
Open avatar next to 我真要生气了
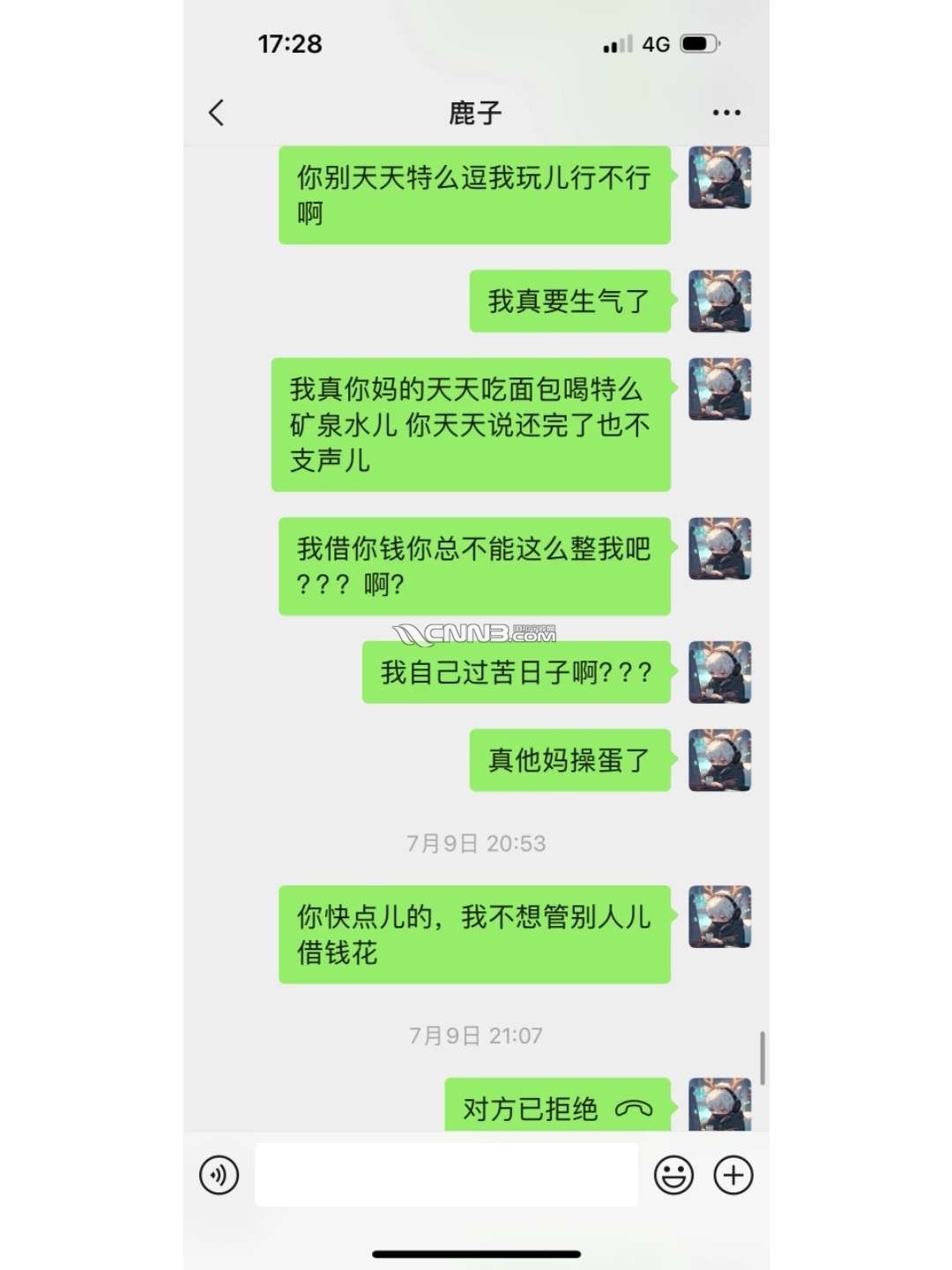719,301
